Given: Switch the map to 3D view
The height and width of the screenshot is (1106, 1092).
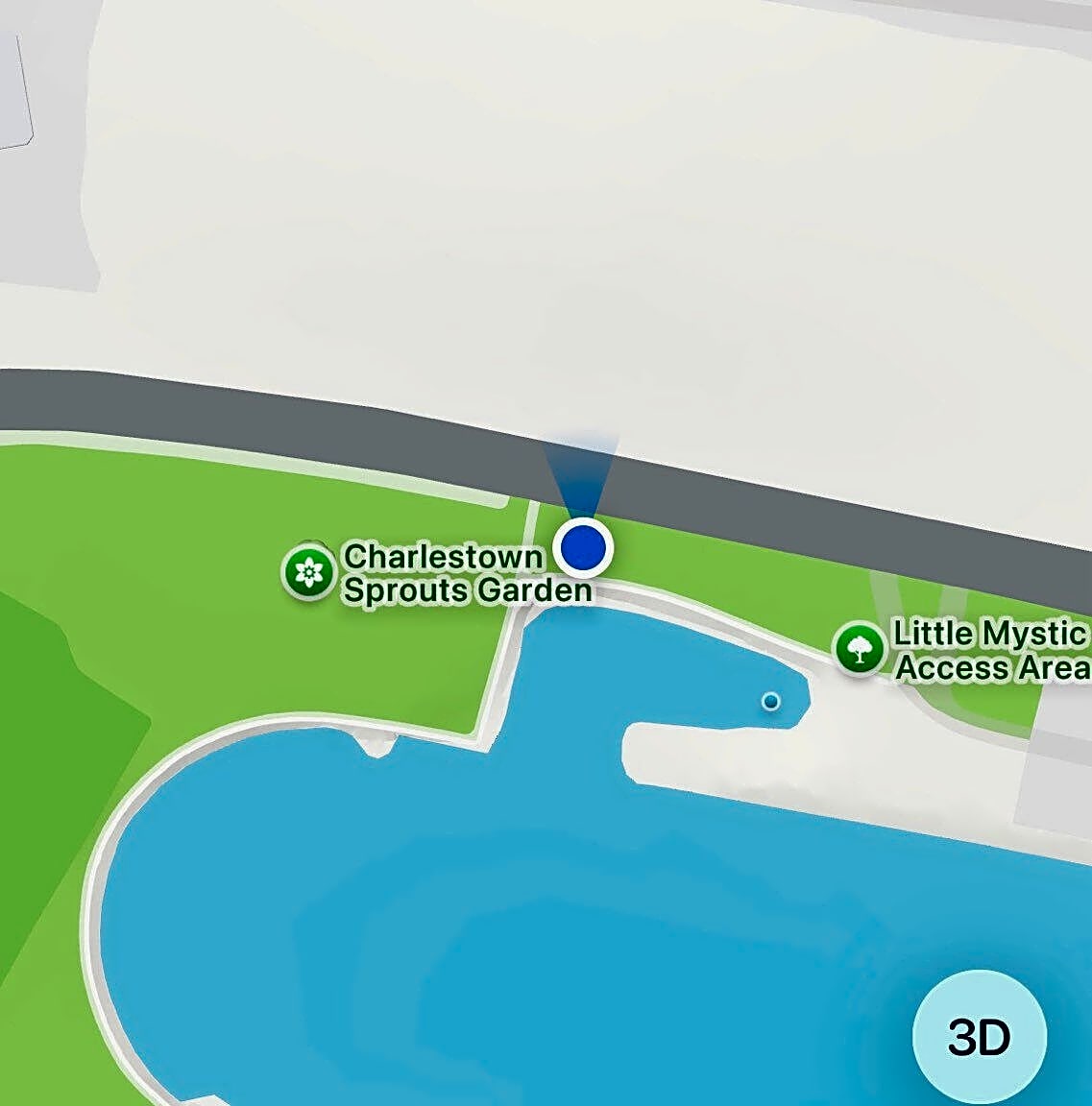Looking at the screenshot, I should point(979,1037).
